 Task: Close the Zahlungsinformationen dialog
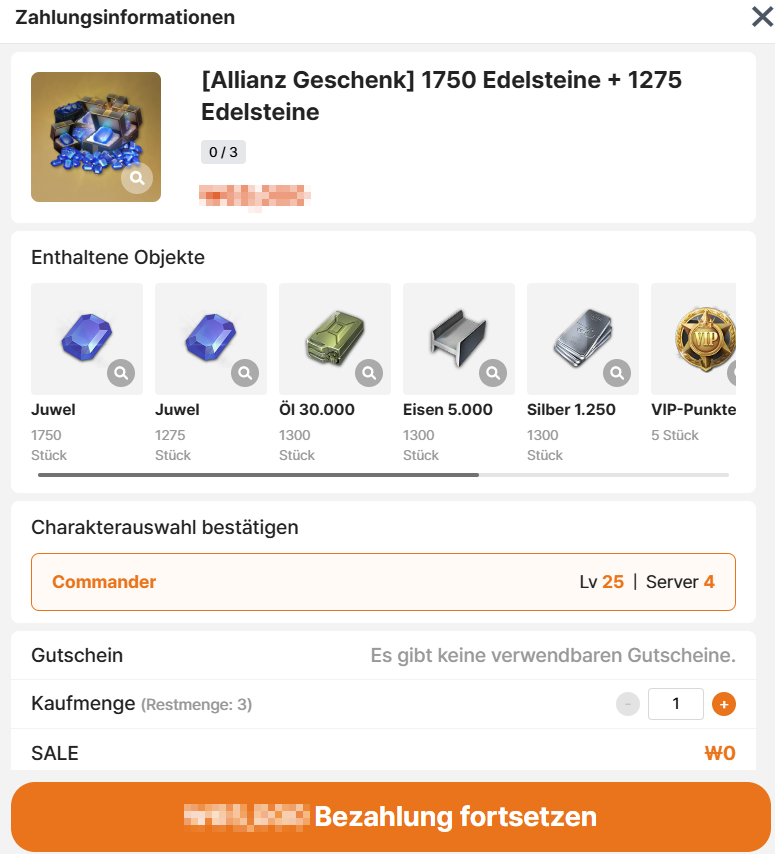click(761, 17)
